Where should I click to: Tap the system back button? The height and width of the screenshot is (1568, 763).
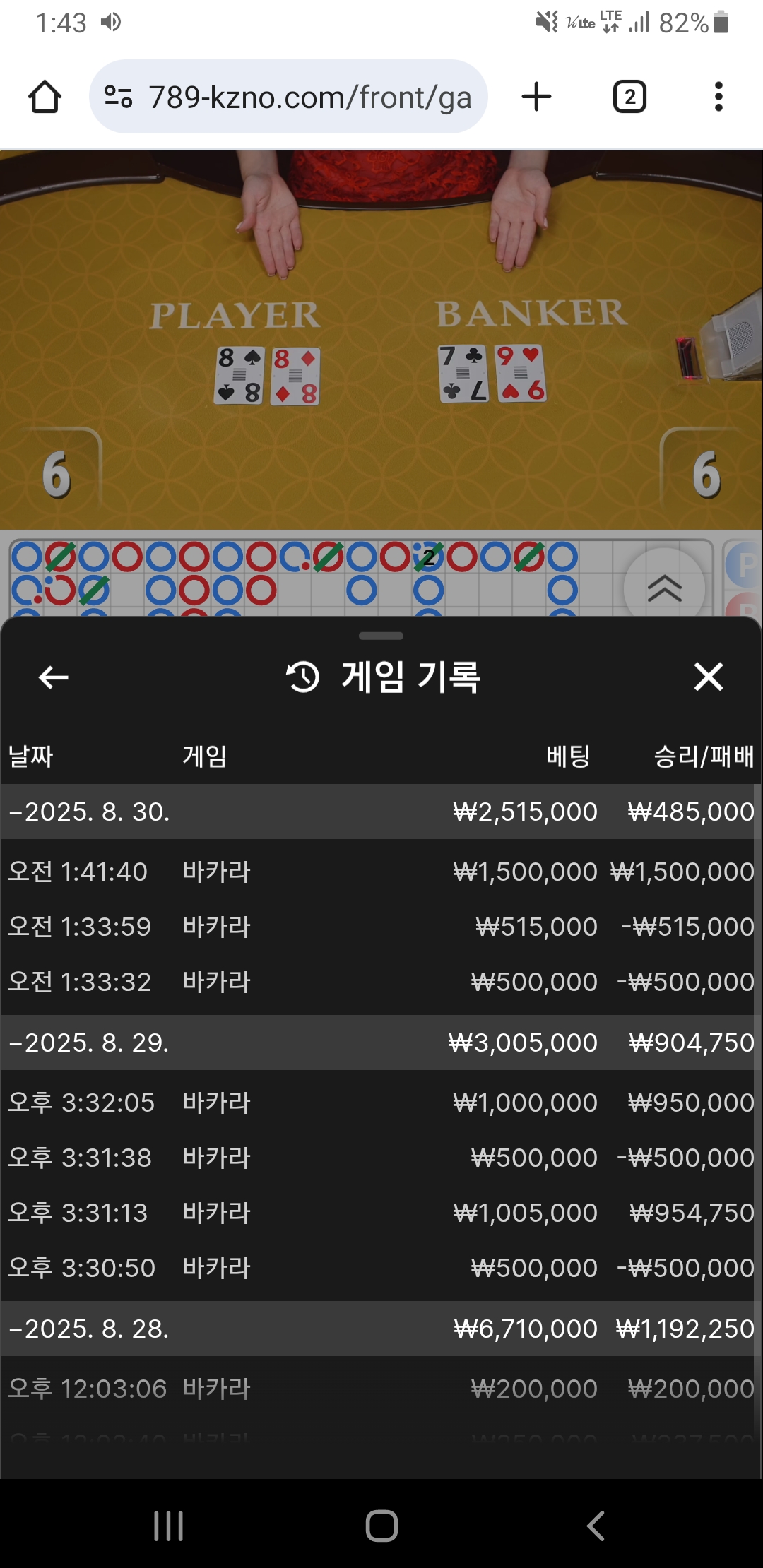[x=596, y=1526]
